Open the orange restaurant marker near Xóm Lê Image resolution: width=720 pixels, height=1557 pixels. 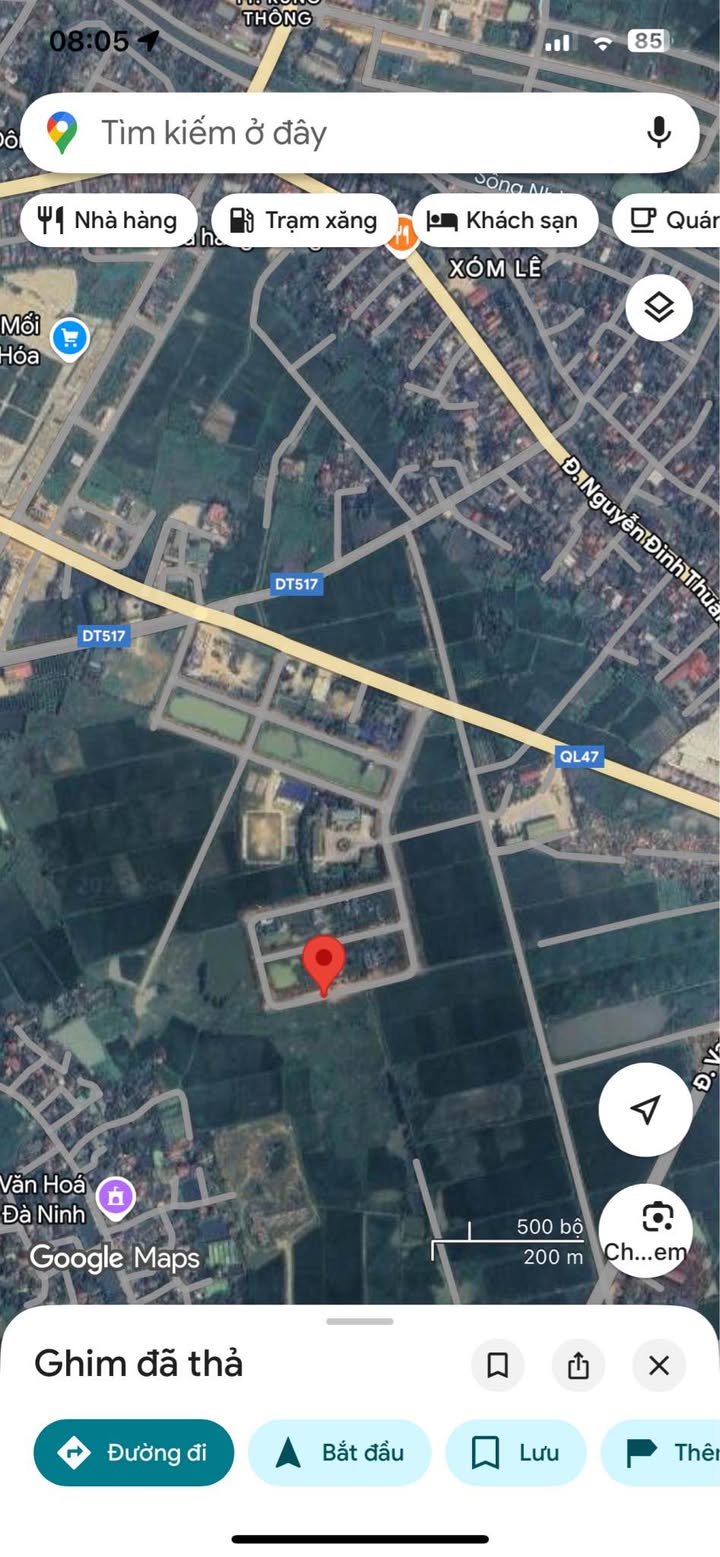(x=401, y=237)
